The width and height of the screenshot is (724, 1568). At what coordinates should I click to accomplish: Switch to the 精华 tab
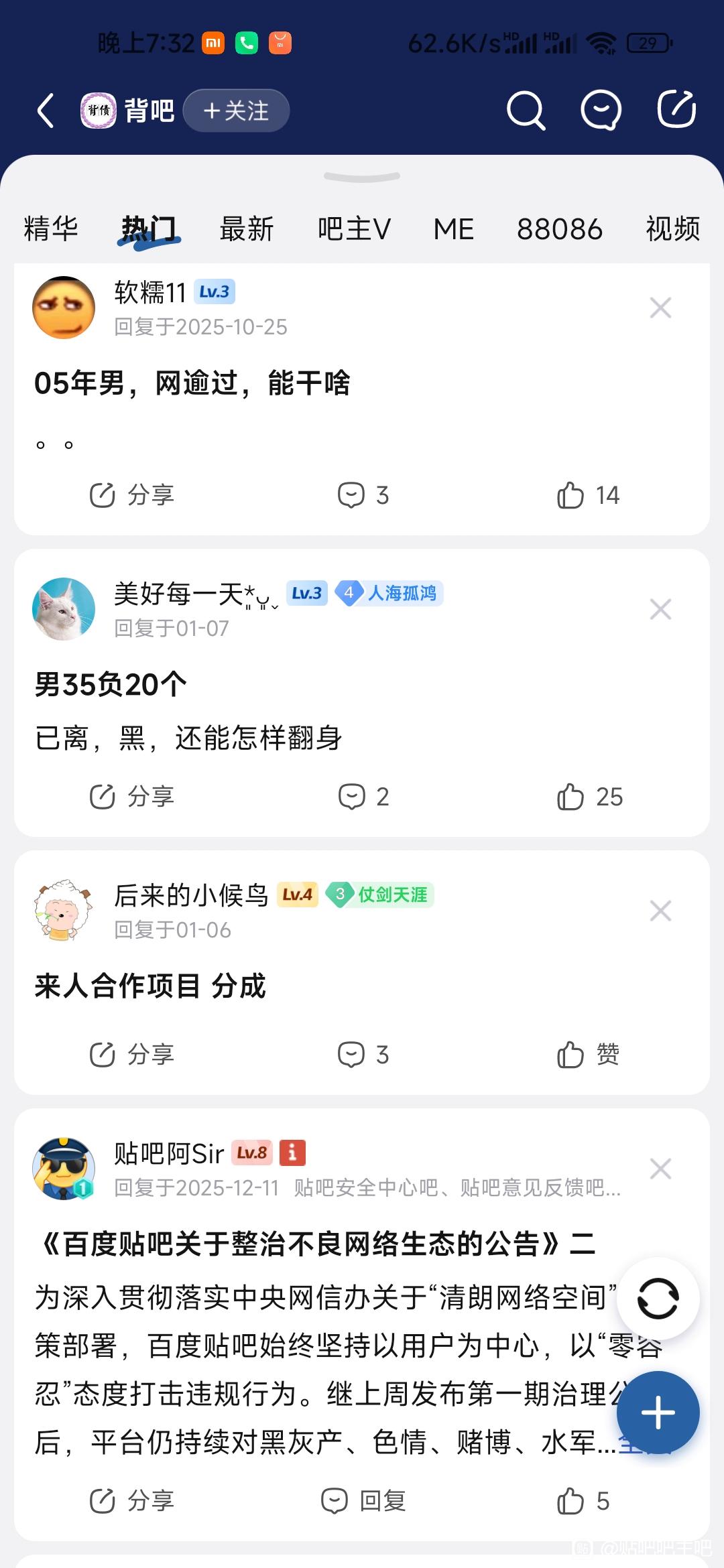[51, 228]
